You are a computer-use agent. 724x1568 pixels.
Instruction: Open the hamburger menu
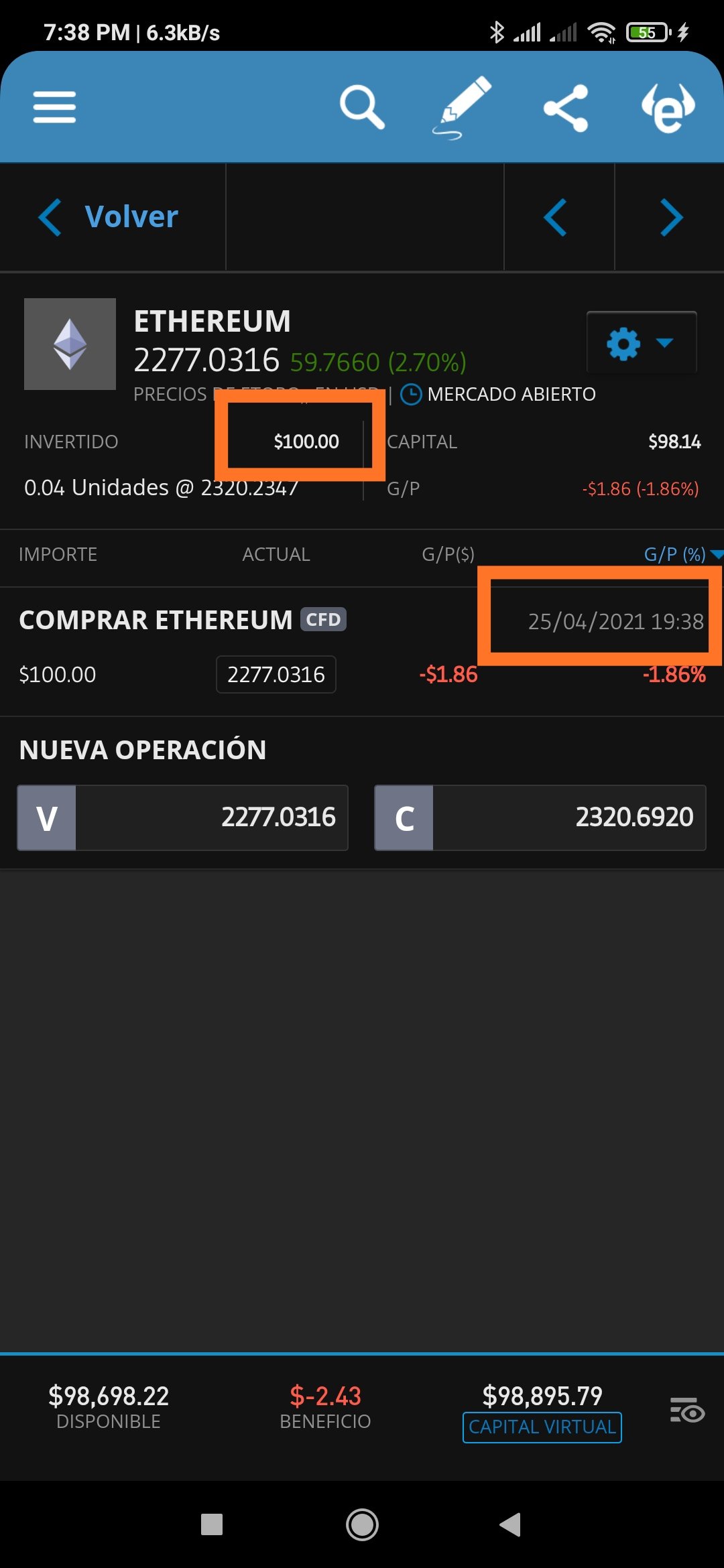pyautogui.click(x=54, y=107)
